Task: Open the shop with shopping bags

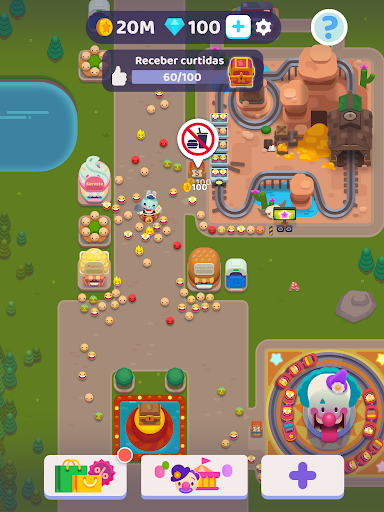Action: [x=85, y=477]
